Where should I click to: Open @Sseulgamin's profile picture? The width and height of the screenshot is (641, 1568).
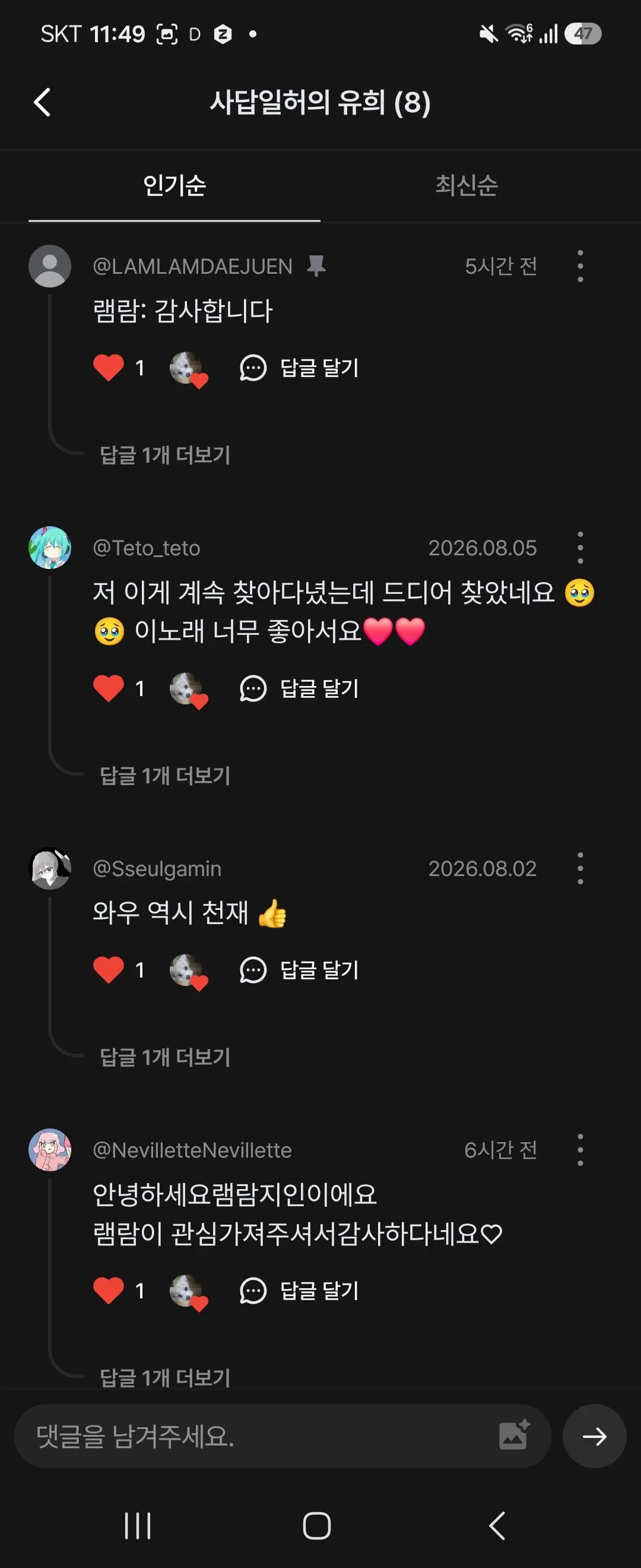coord(50,868)
